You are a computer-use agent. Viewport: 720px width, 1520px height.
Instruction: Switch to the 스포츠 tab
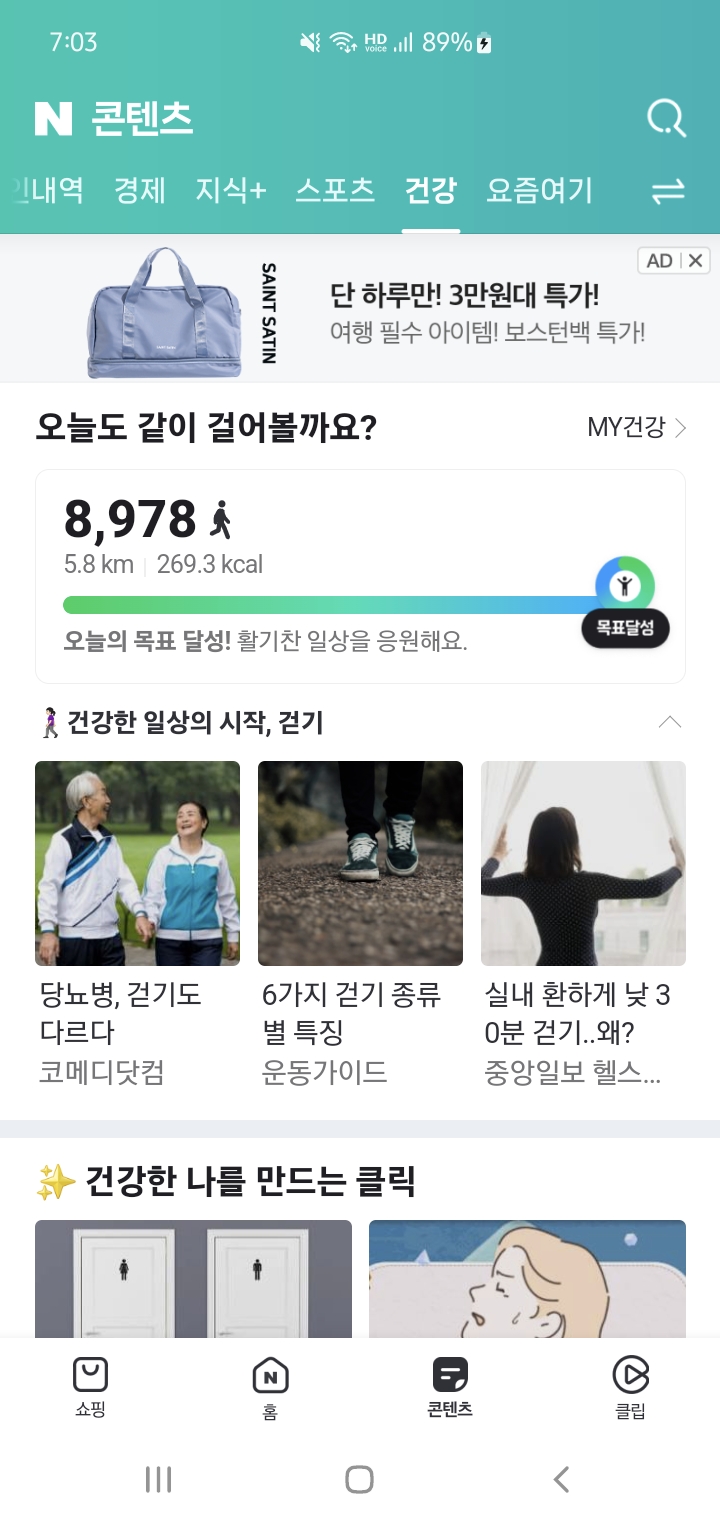335,190
